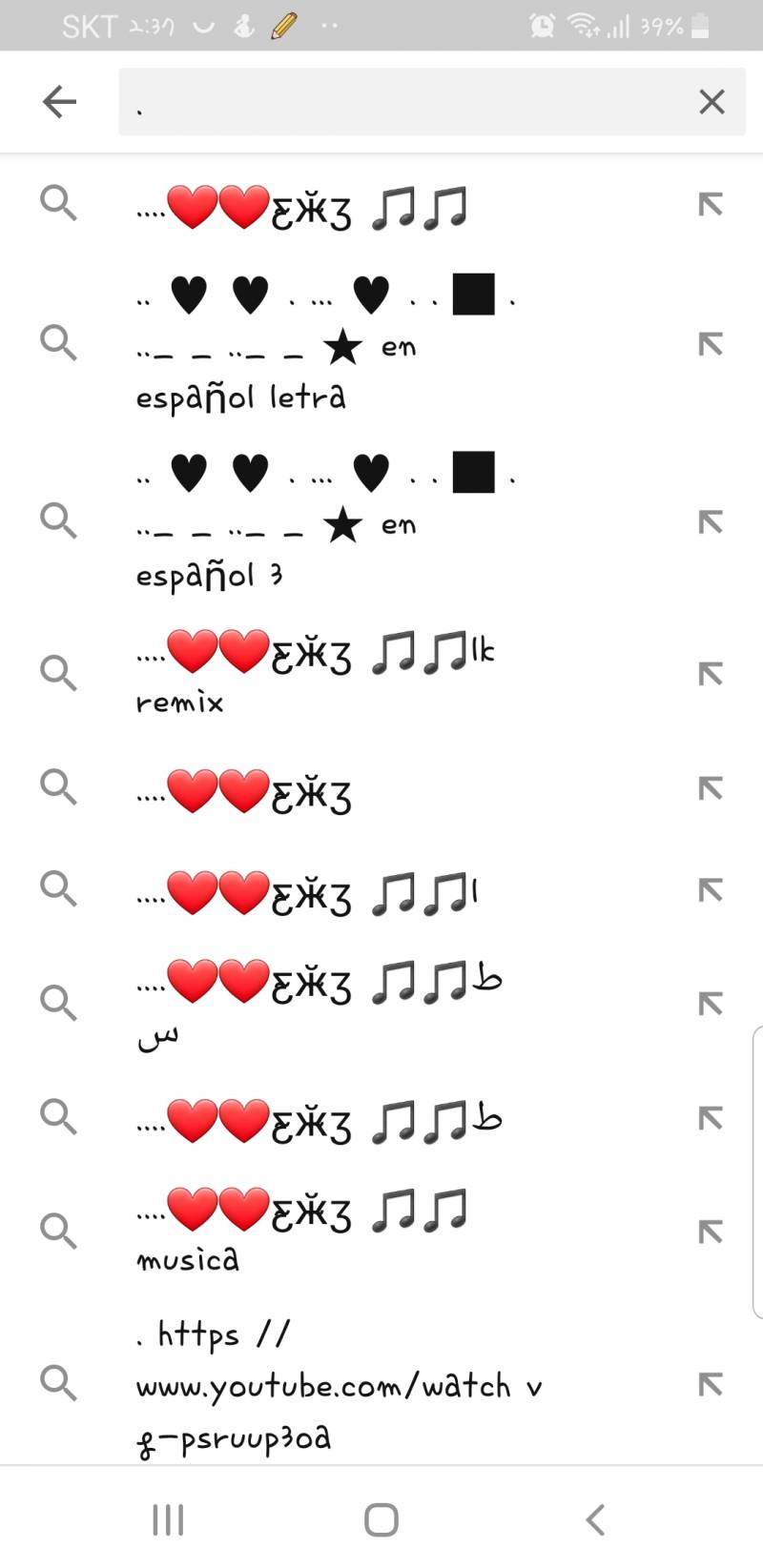Screen dimensions: 763x1568
Task: Insert 'remix' suggestion into search box via arrow
Action: pyautogui.click(x=711, y=675)
